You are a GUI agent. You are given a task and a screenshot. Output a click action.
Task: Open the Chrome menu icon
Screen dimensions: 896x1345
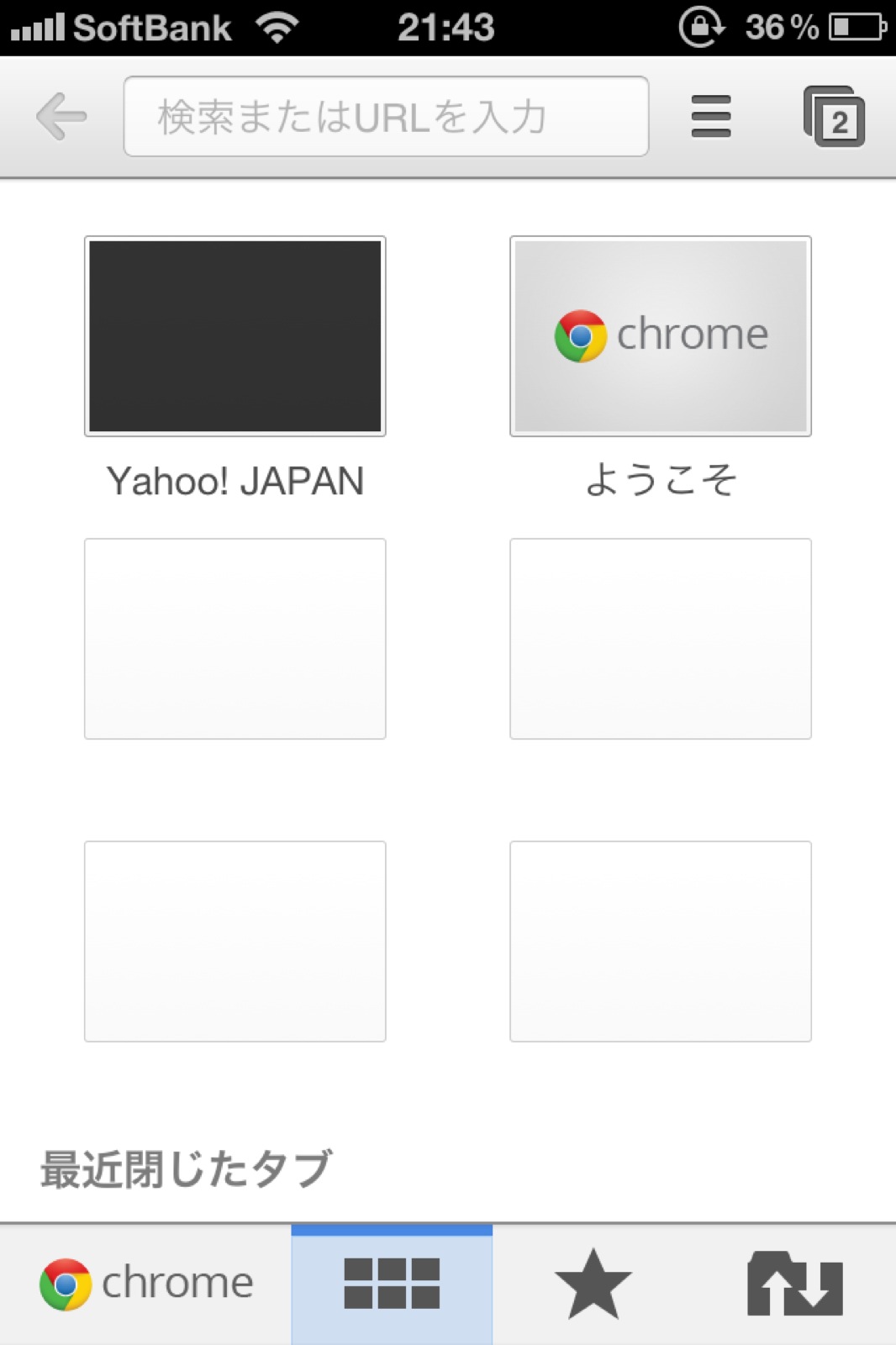(710, 116)
